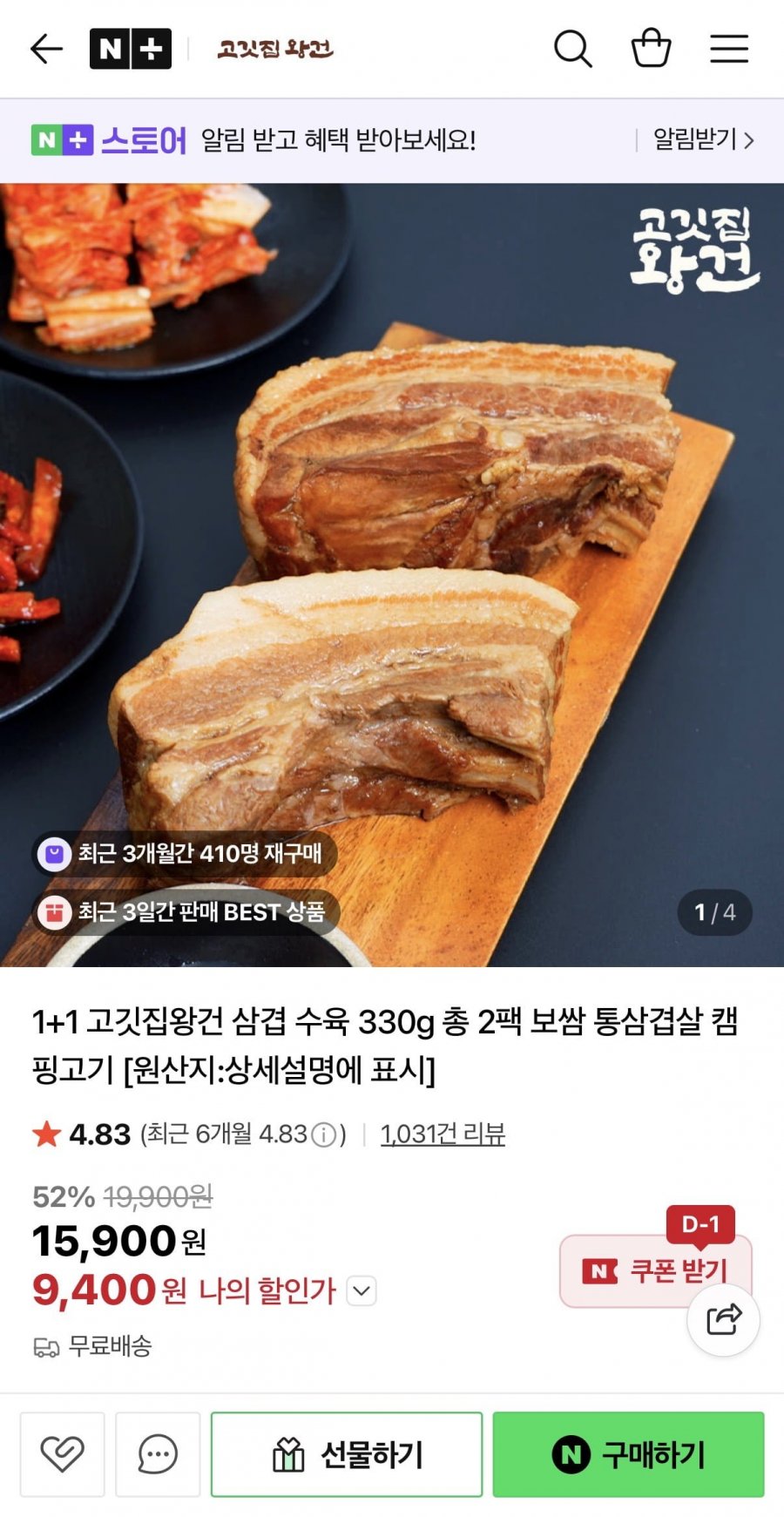Share this product

coord(723,1320)
